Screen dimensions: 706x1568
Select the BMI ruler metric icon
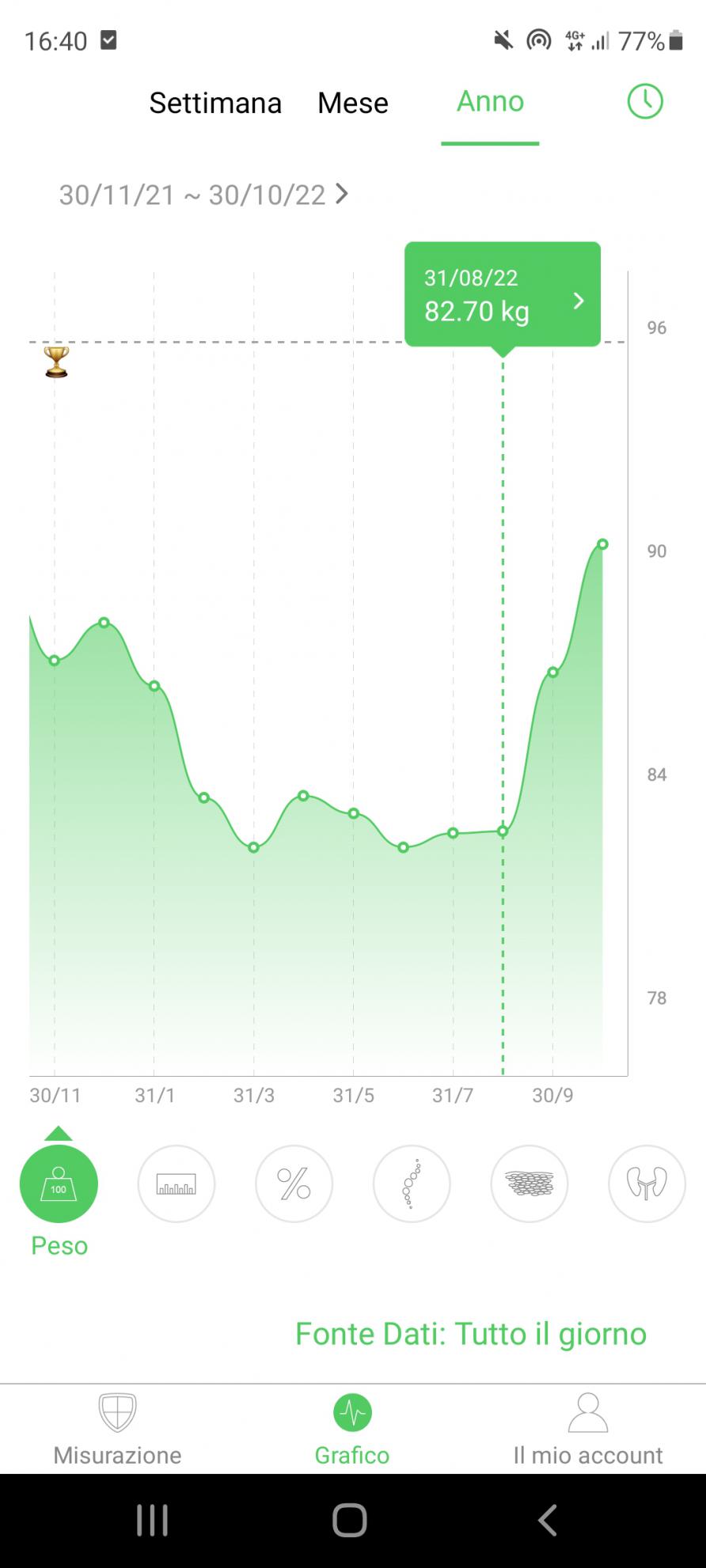pyautogui.click(x=176, y=1184)
